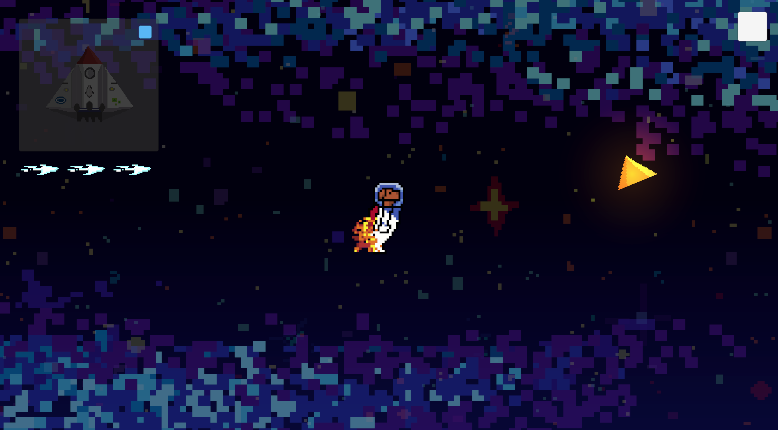Tap the rocket ship panel
This screenshot has width=778, height=430.
tap(89, 85)
